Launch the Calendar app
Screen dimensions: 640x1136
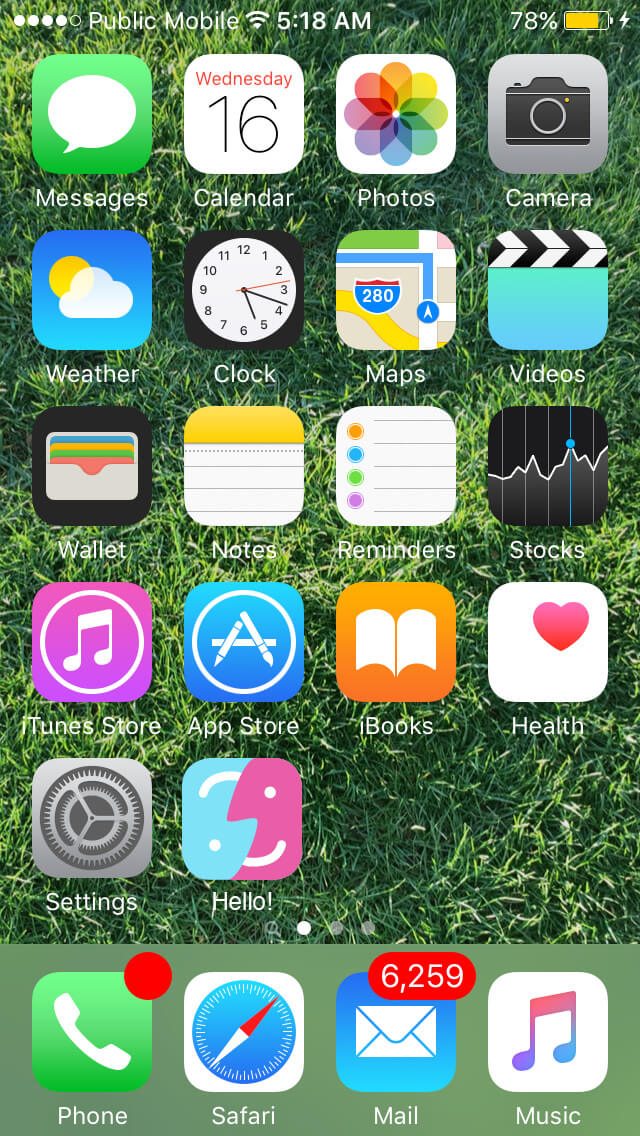(x=244, y=114)
